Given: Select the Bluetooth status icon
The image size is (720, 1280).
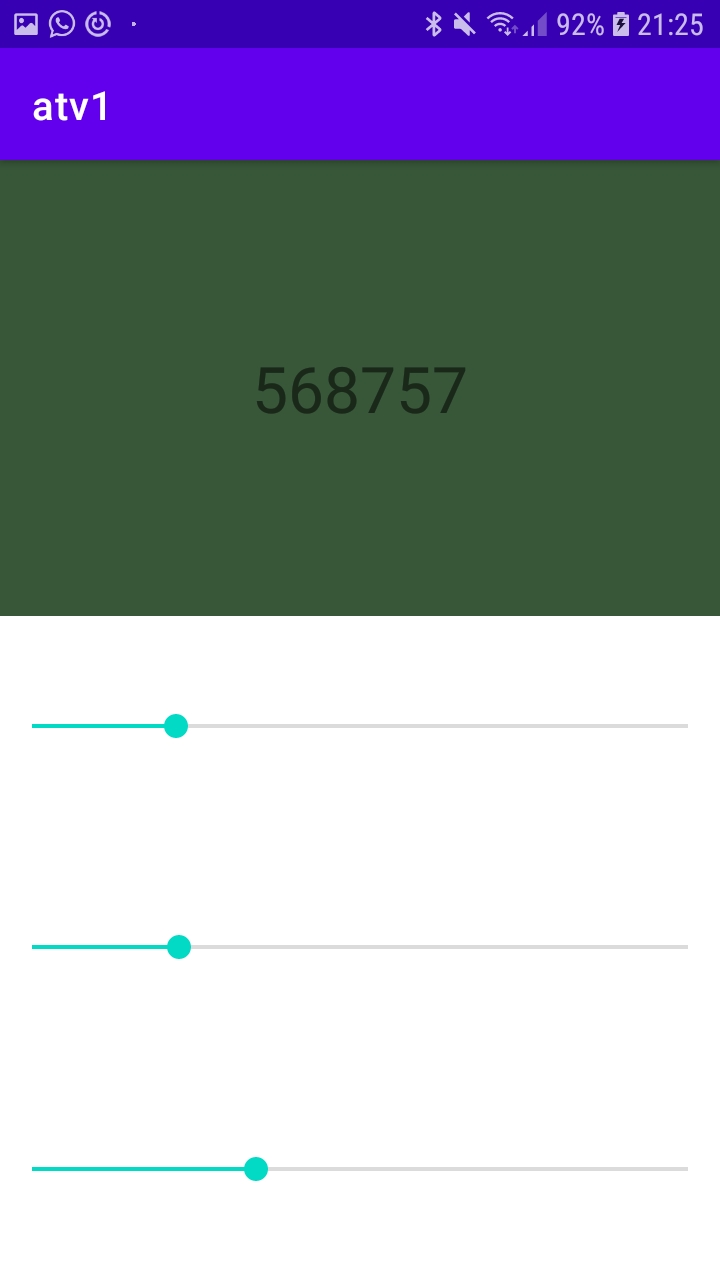Looking at the screenshot, I should click(x=434, y=23).
